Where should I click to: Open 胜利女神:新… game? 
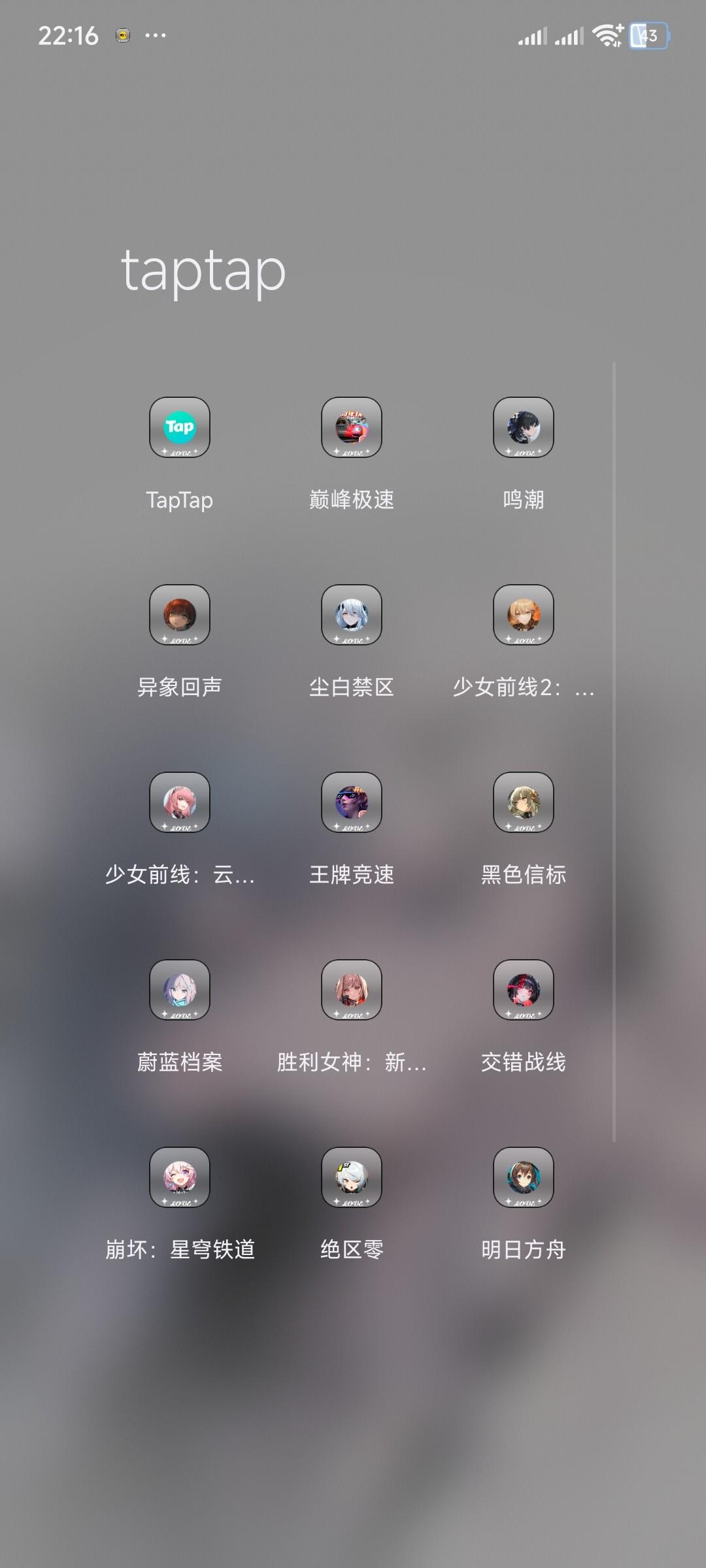pos(352,990)
